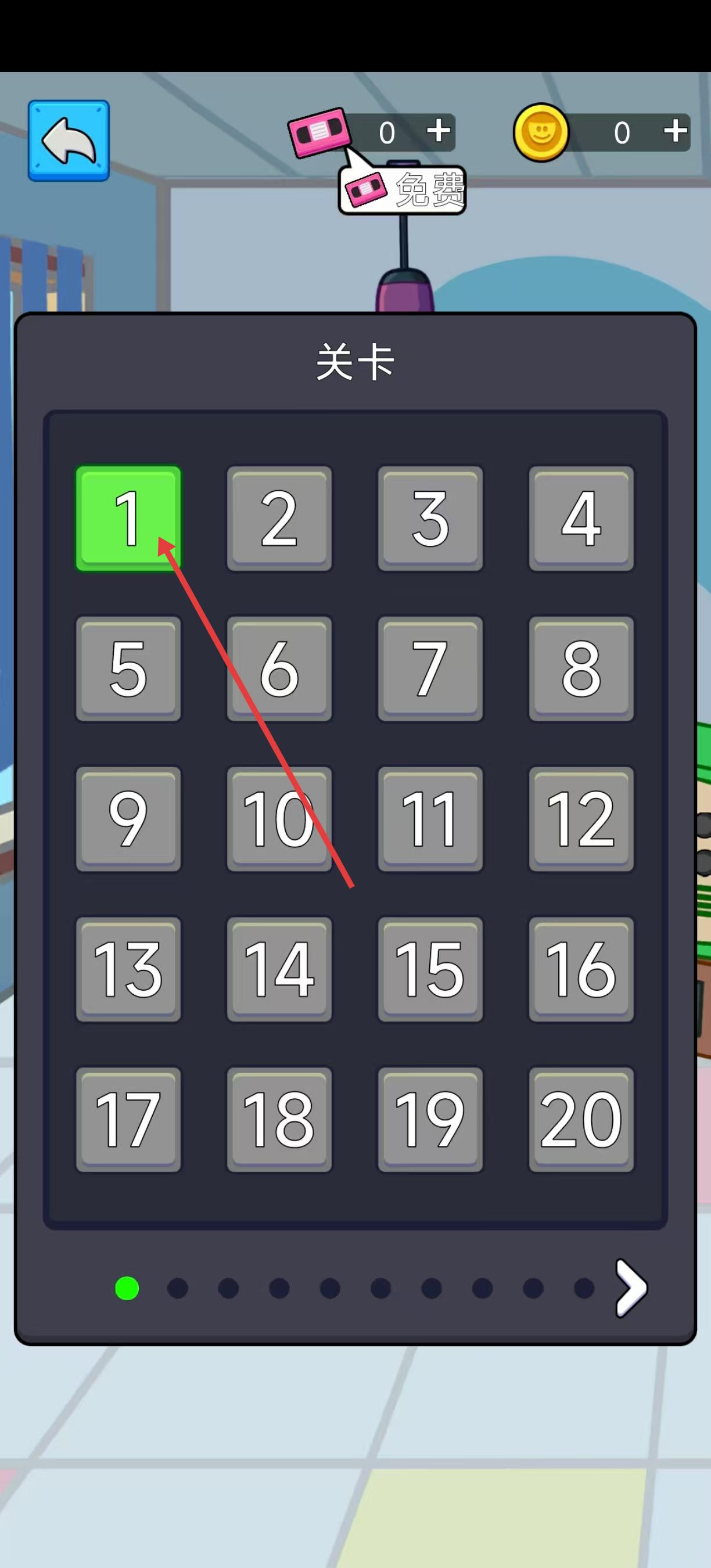Claim the free cassette bubble

[x=403, y=190]
